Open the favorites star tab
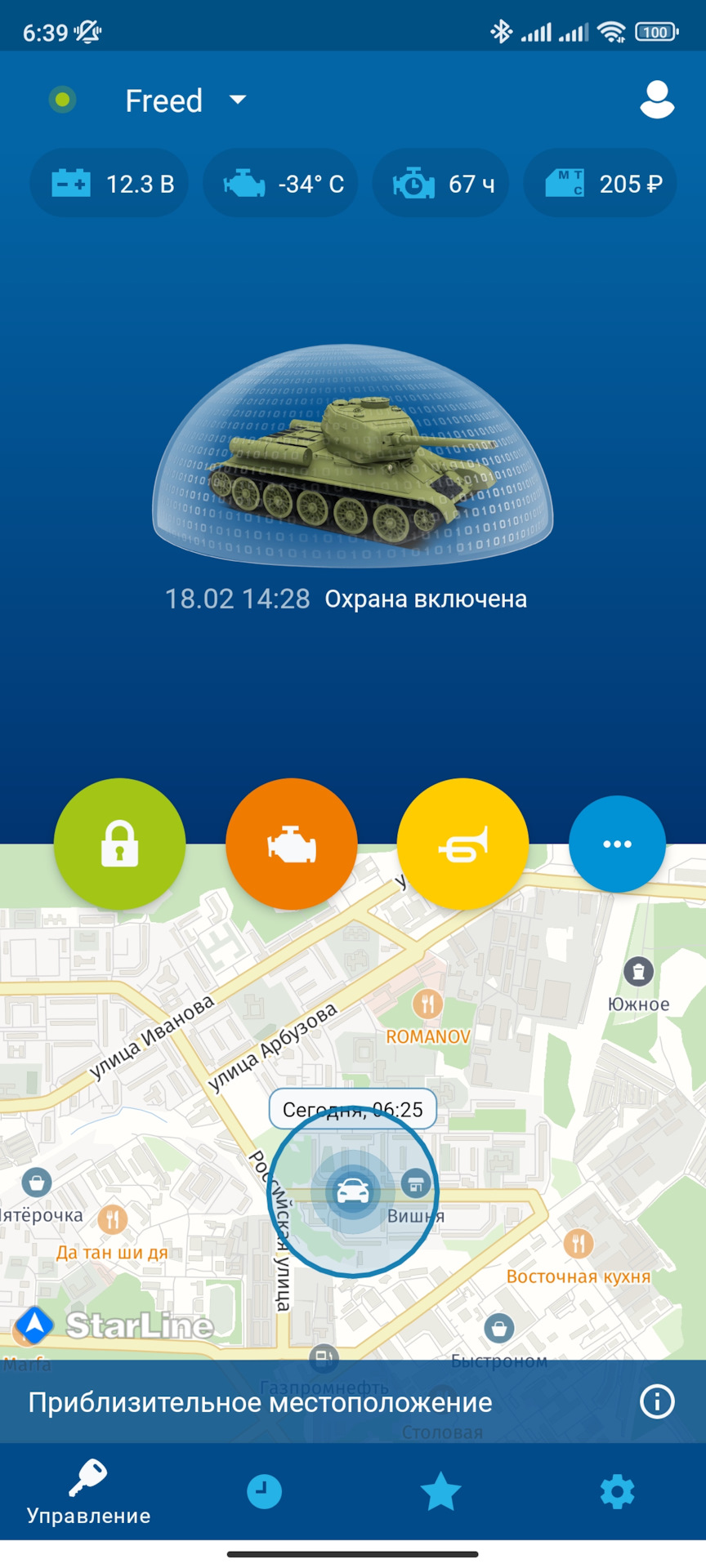This screenshot has height=1568, width=706. (x=440, y=1491)
